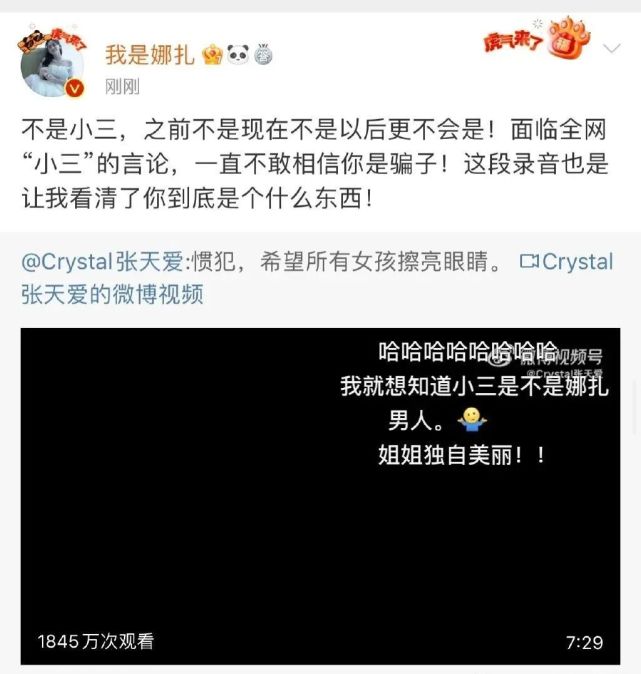This screenshot has height=674, width=641.
Task: Expand the post options chevron
Action: pyautogui.click(x=612, y=48)
